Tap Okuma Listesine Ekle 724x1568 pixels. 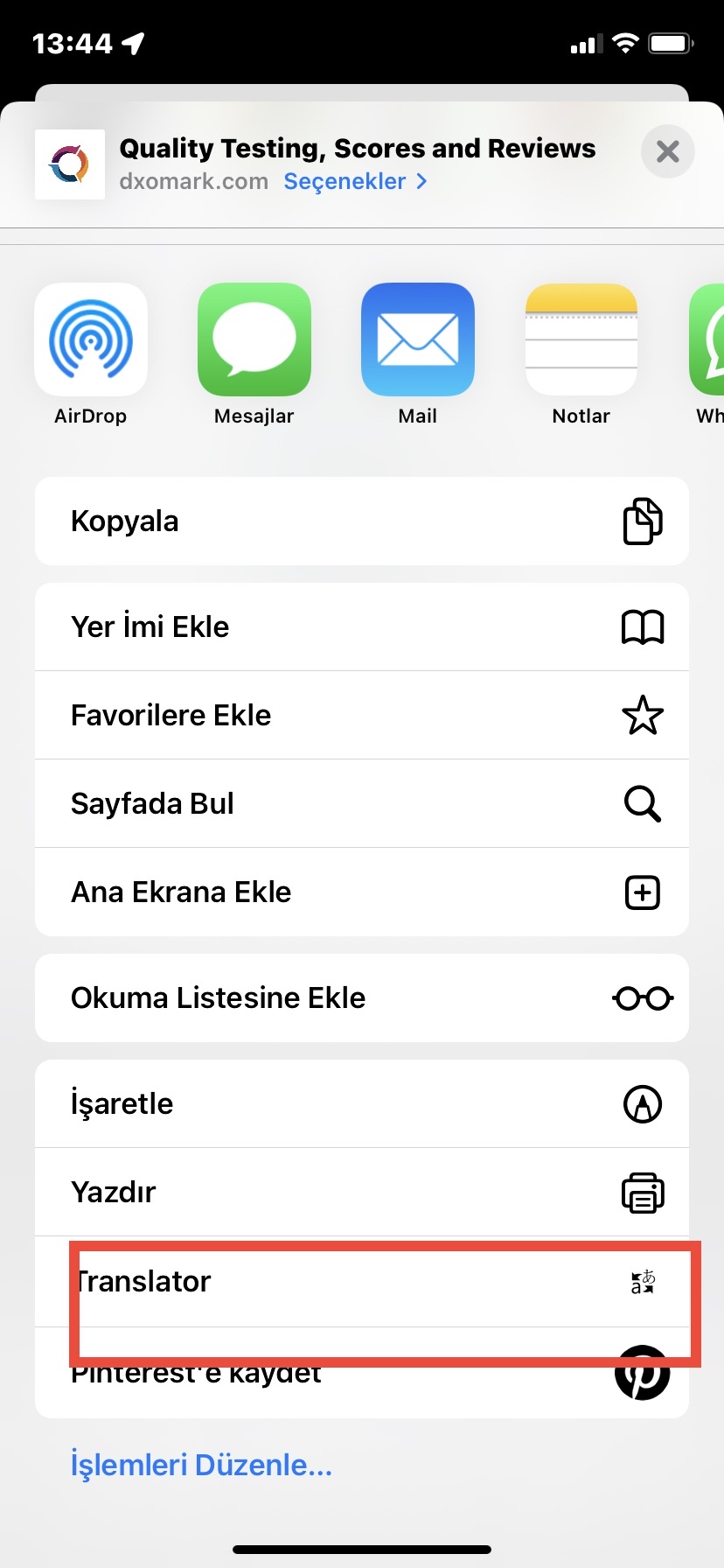point(362,997)
